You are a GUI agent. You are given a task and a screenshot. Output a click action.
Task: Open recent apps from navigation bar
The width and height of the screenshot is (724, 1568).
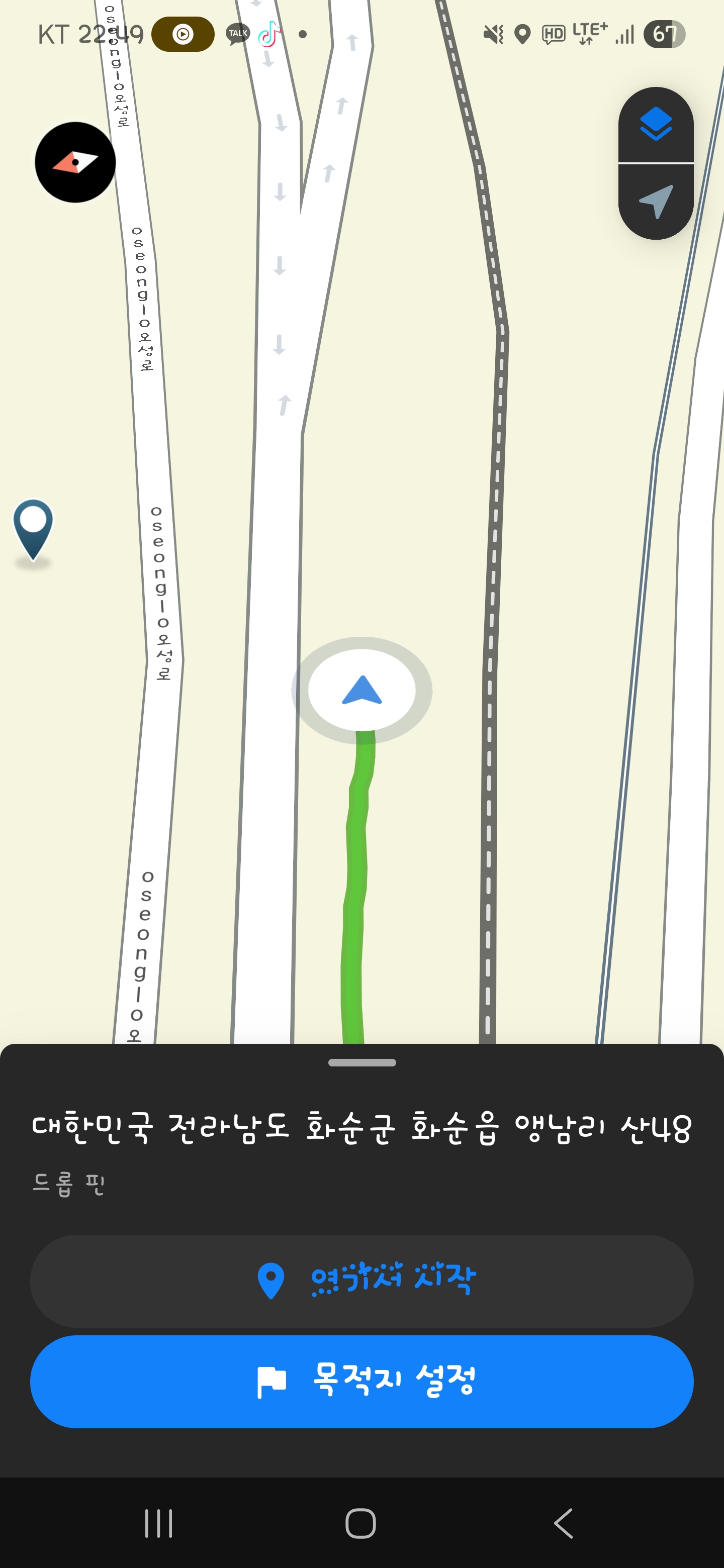(159, 1524)
